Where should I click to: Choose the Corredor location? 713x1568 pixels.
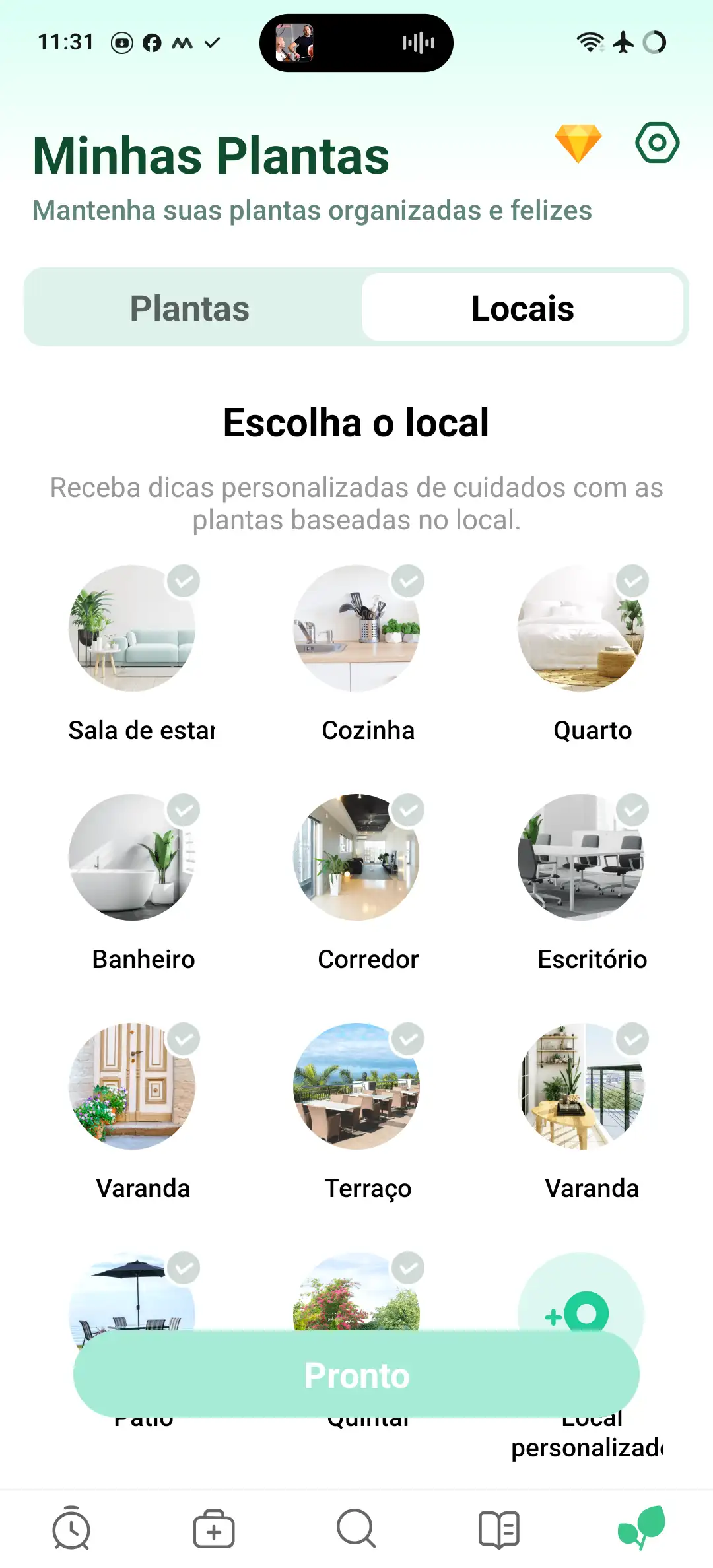pos(356,857)
